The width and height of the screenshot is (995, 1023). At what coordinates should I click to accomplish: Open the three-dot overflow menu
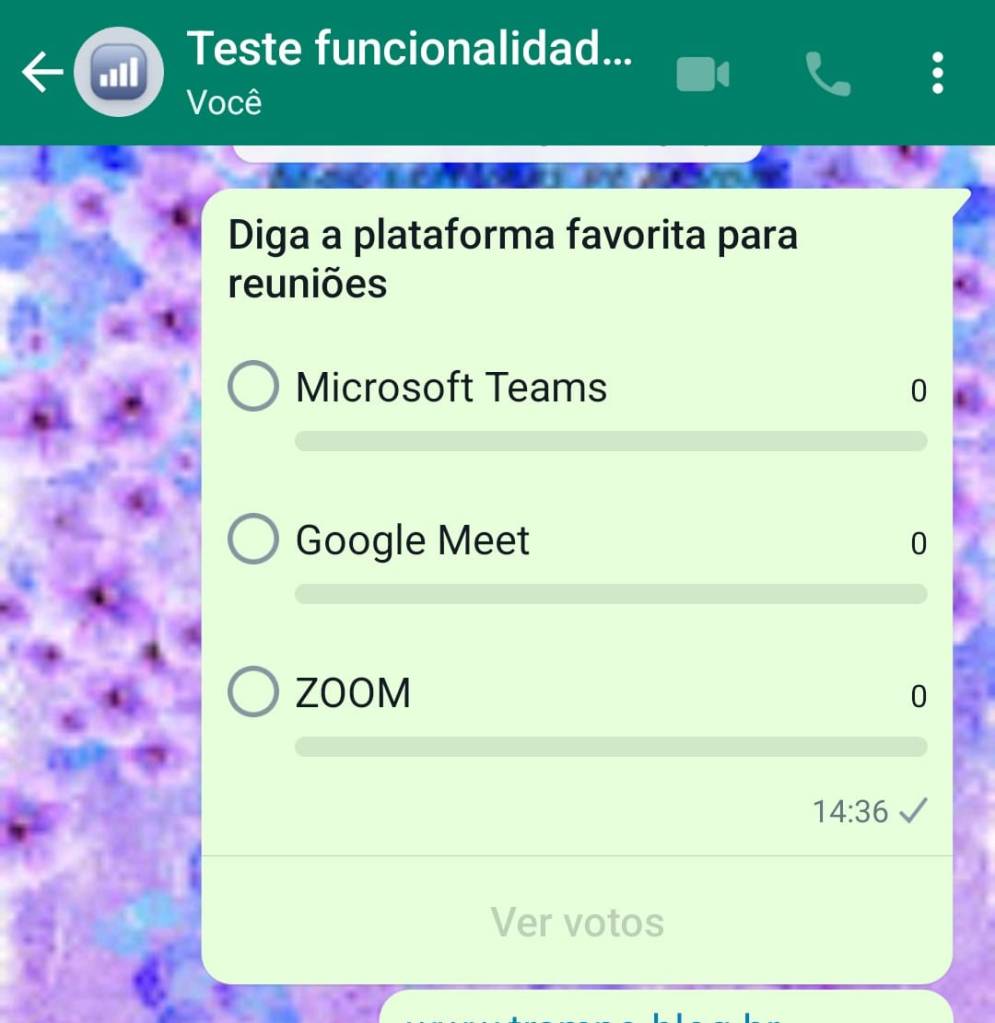point(937,74)
